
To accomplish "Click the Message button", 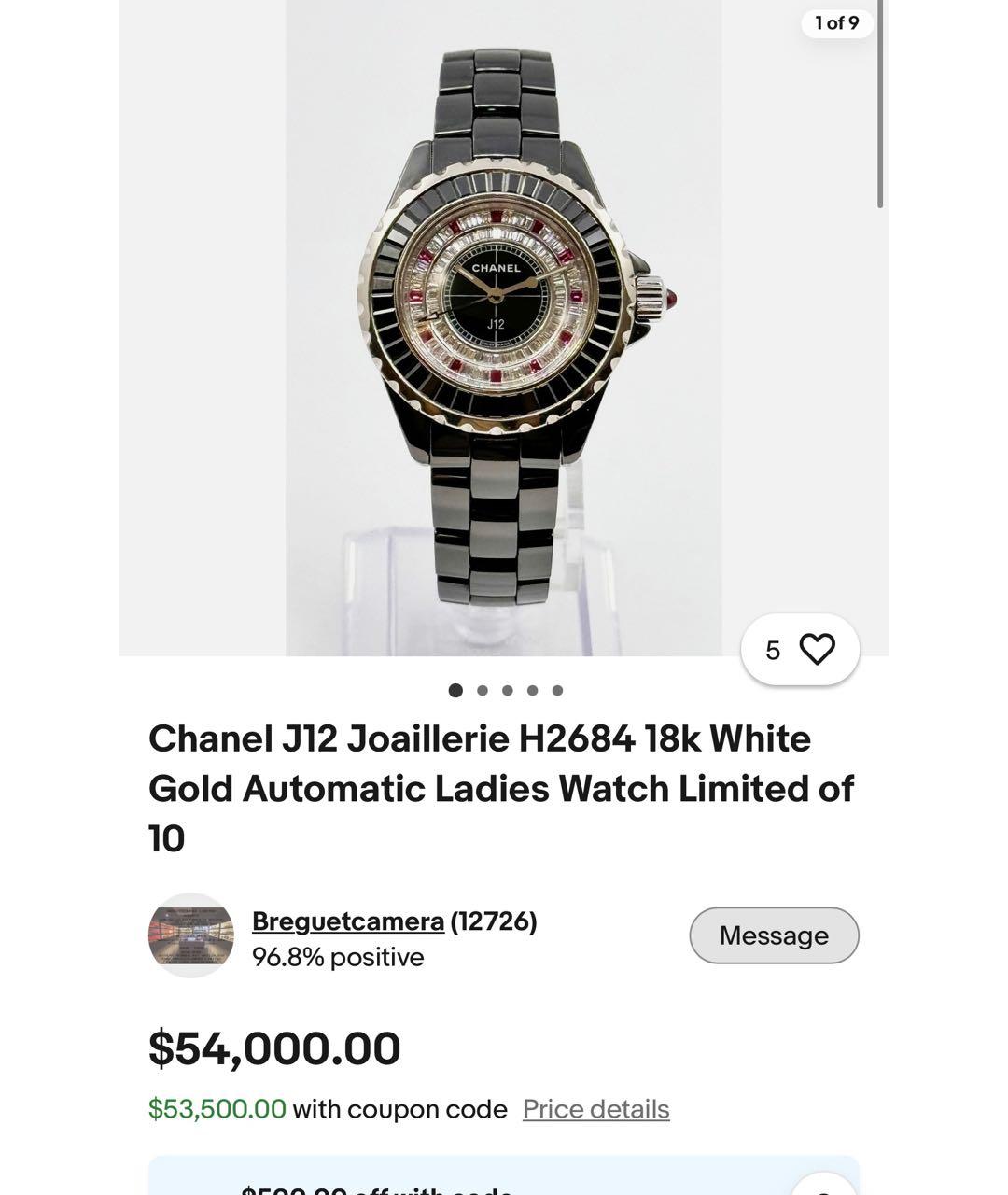I will (x=774, y=935).
